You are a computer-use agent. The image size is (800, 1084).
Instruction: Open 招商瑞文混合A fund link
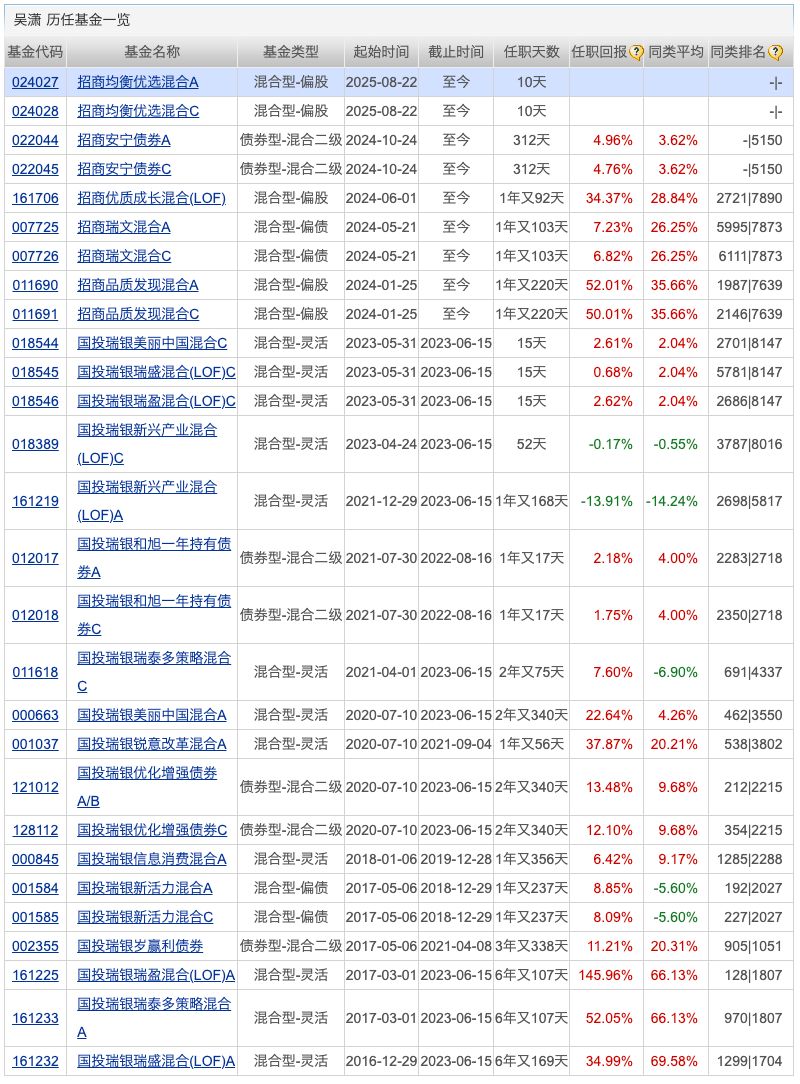click(x=124, y=227)
